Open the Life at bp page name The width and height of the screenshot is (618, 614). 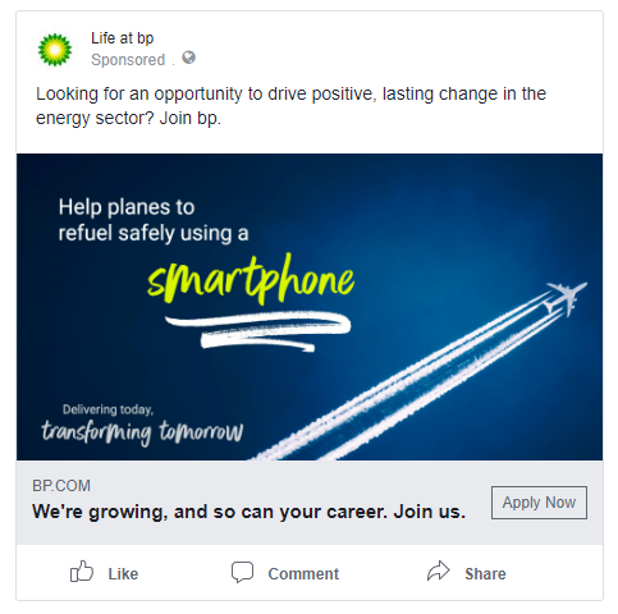coord(122,39)
